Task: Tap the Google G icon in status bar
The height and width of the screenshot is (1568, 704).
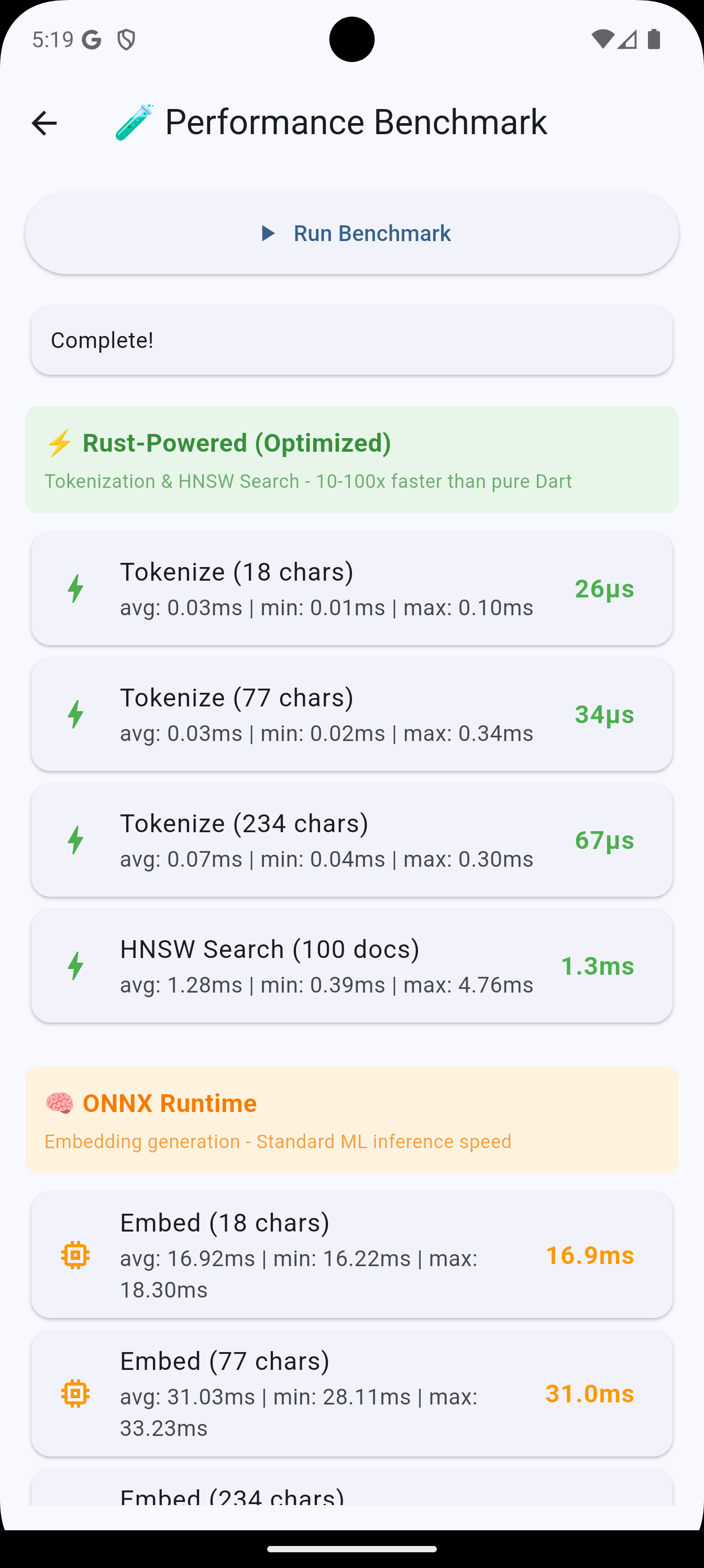Action: pos(90,39)
